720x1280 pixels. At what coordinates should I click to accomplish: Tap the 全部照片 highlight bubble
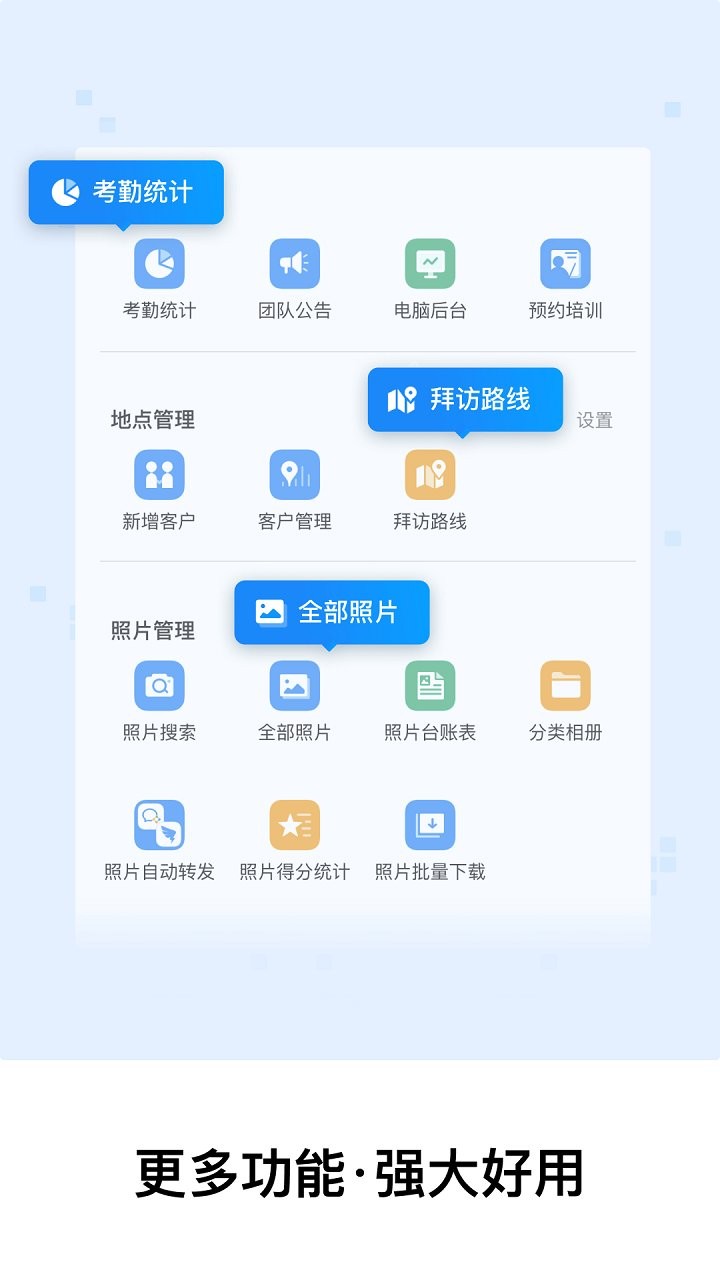[x=332, y=611]
